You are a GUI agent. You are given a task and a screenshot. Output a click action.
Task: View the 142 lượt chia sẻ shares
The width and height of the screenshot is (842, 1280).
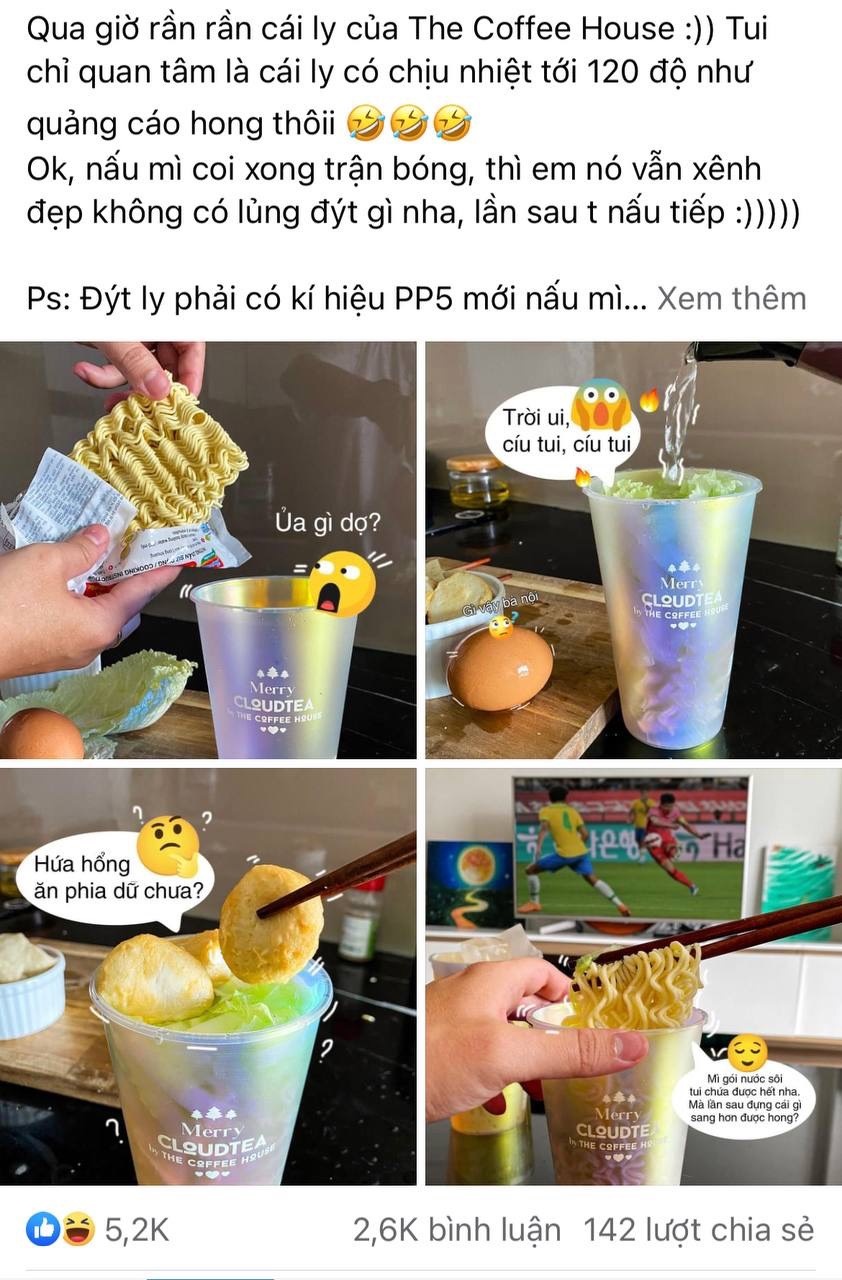tap(698, 1230)
